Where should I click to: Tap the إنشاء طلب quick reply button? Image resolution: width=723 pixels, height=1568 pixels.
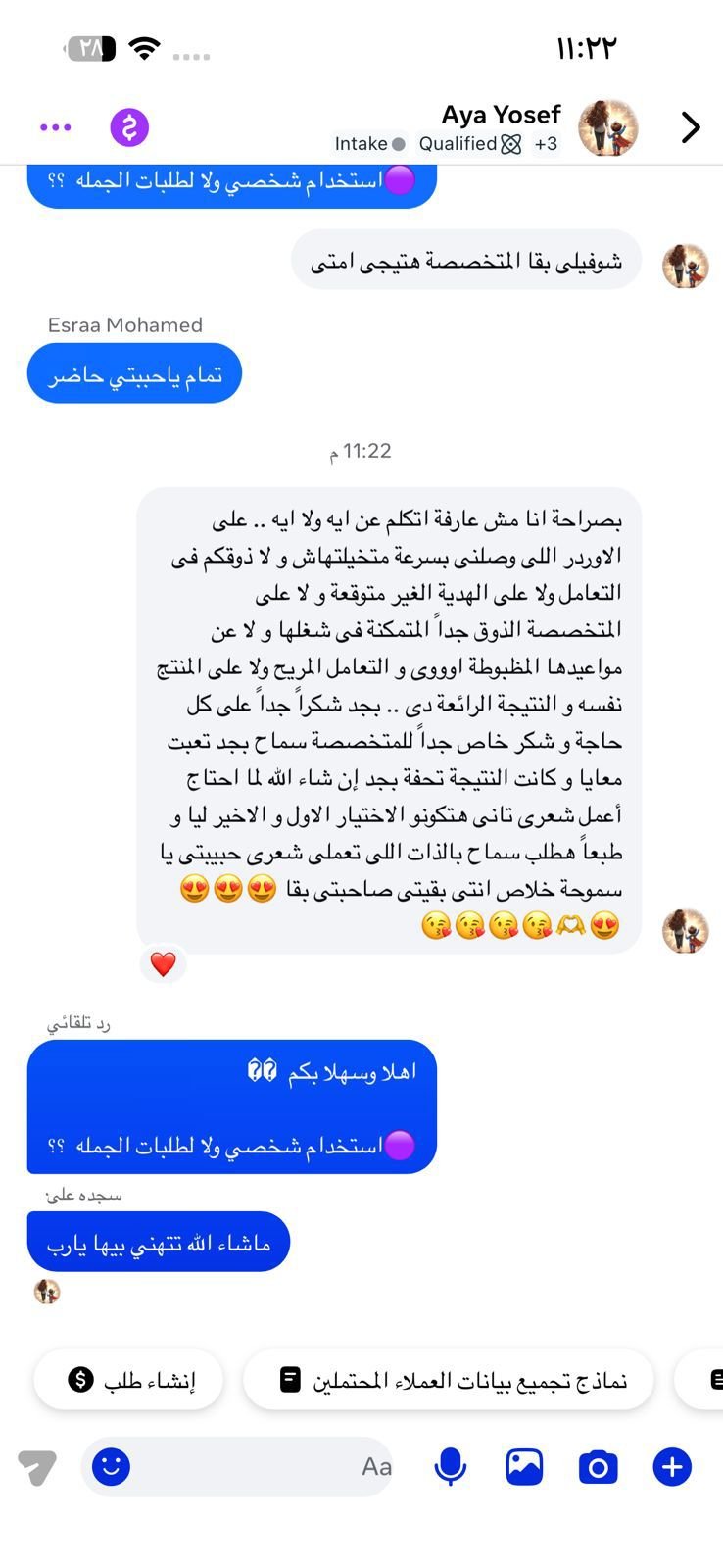point(127,1379)
